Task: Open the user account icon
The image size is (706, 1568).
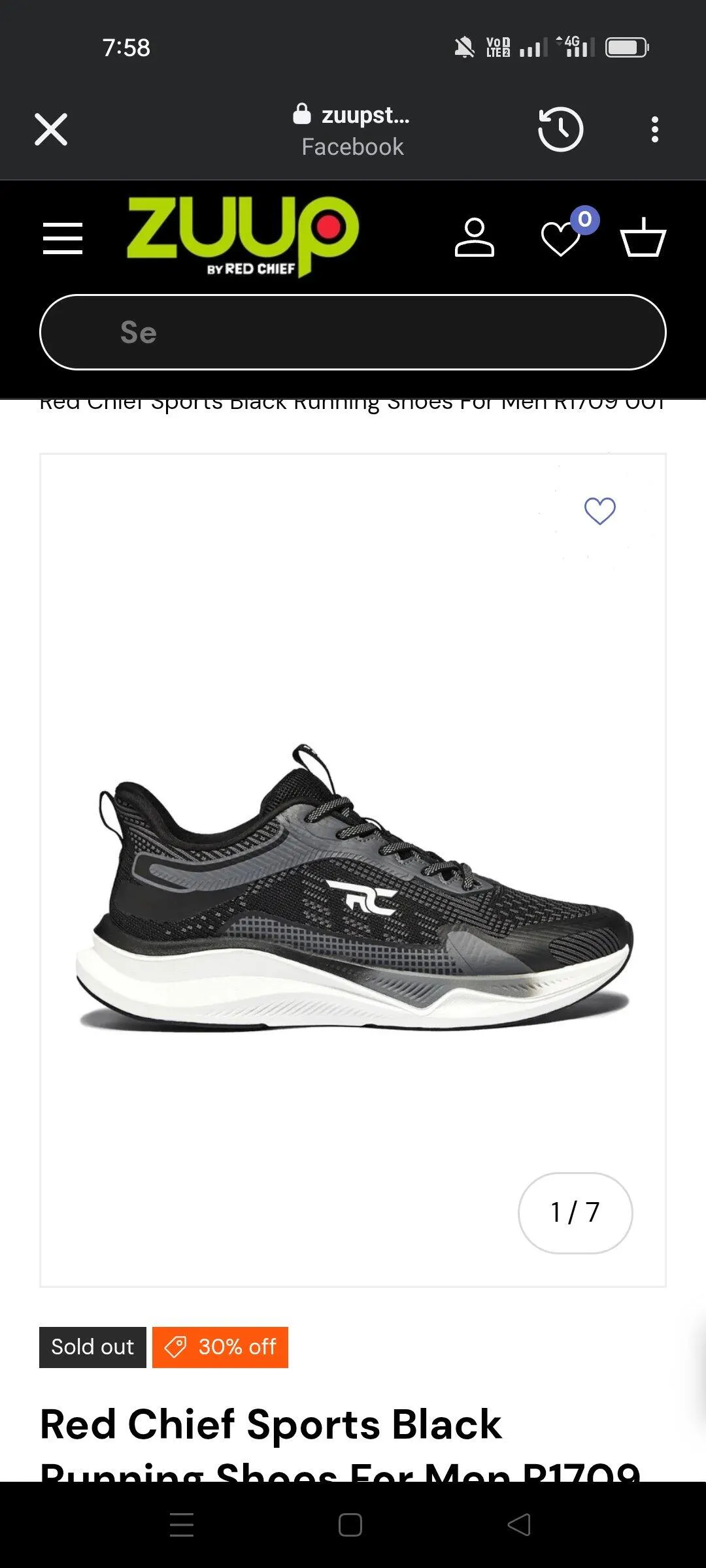Action: (474, 238)
